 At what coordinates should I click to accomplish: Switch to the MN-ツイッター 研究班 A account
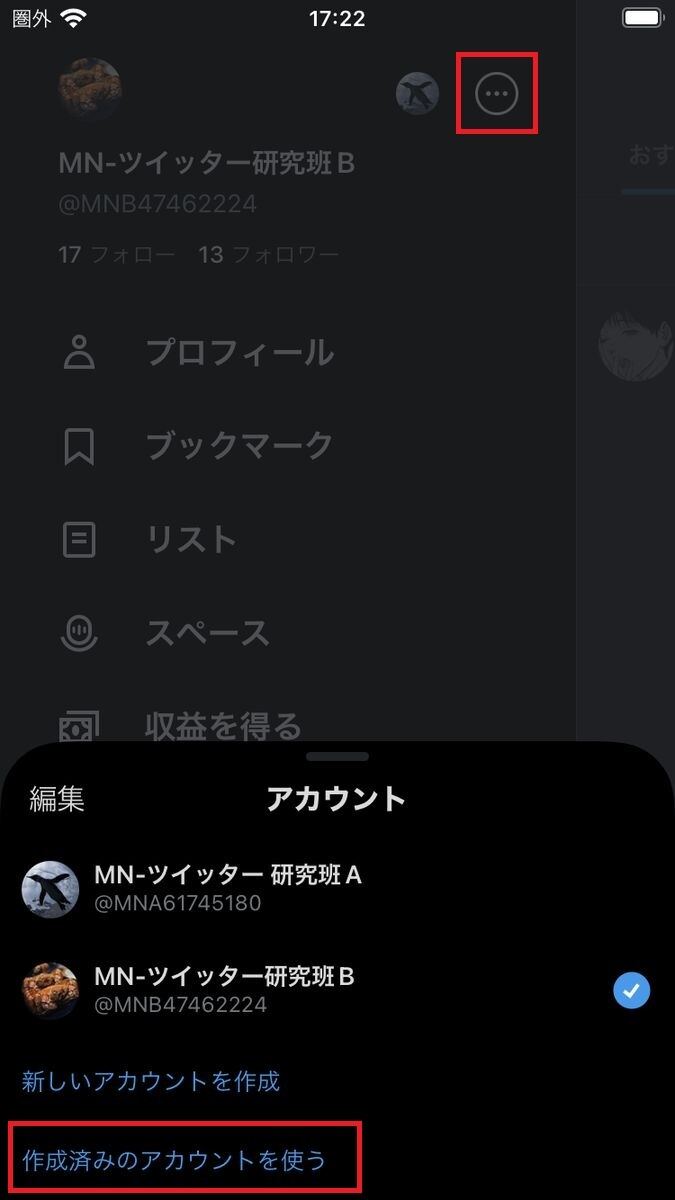[x=337, y=889]
